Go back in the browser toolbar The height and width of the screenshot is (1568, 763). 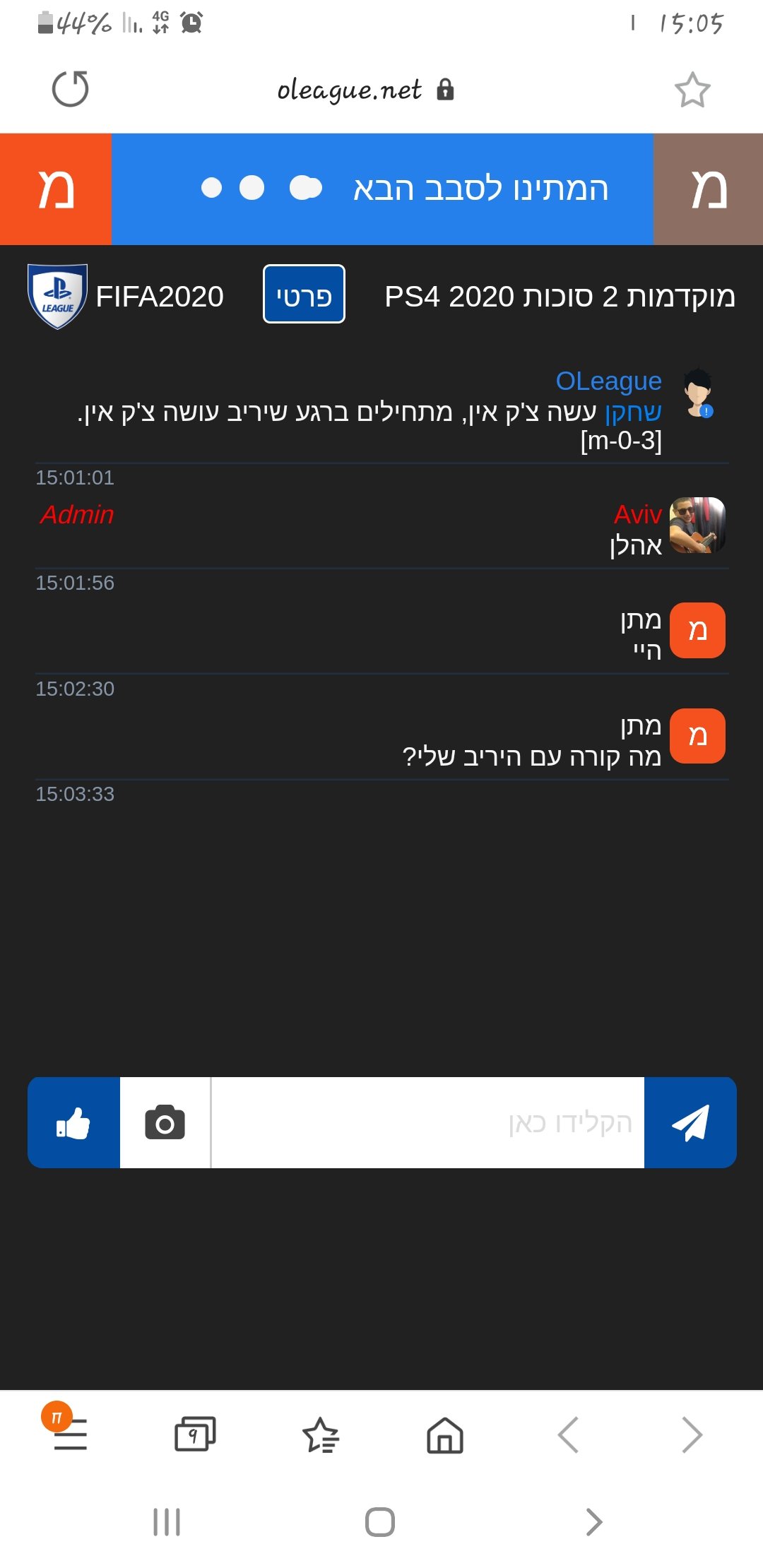coord(568,1435)
